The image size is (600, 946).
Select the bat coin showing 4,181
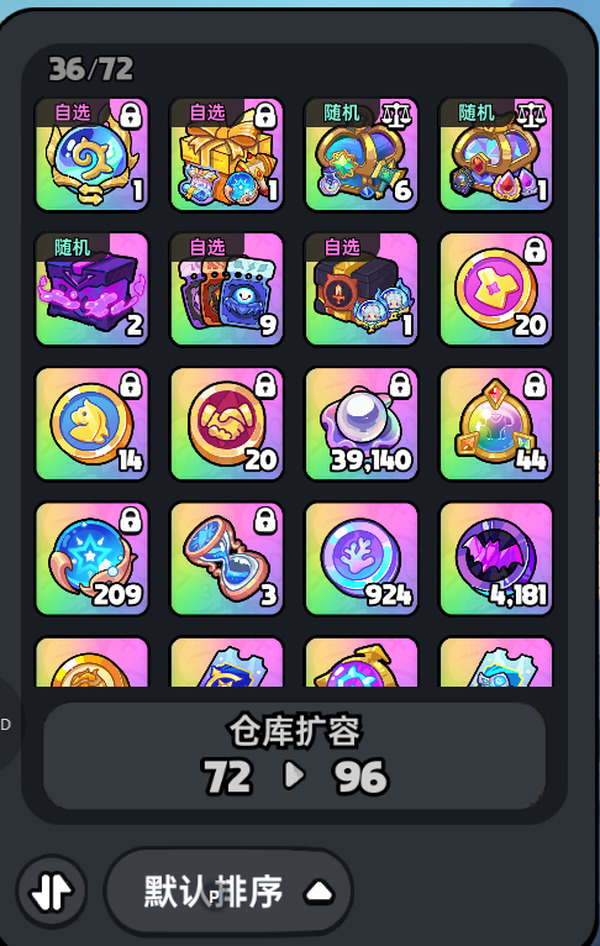click(496, 558)
